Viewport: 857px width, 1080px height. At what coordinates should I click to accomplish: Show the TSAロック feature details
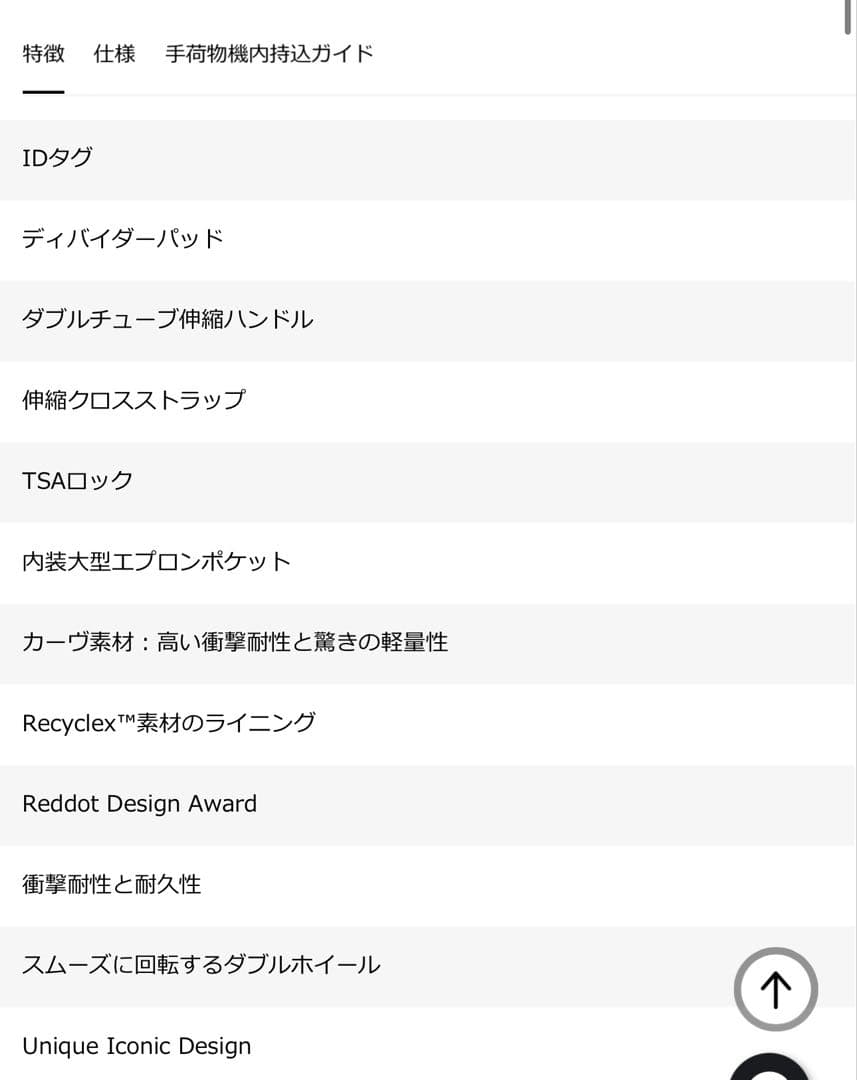pyautogui.click(x=428, y=480)
